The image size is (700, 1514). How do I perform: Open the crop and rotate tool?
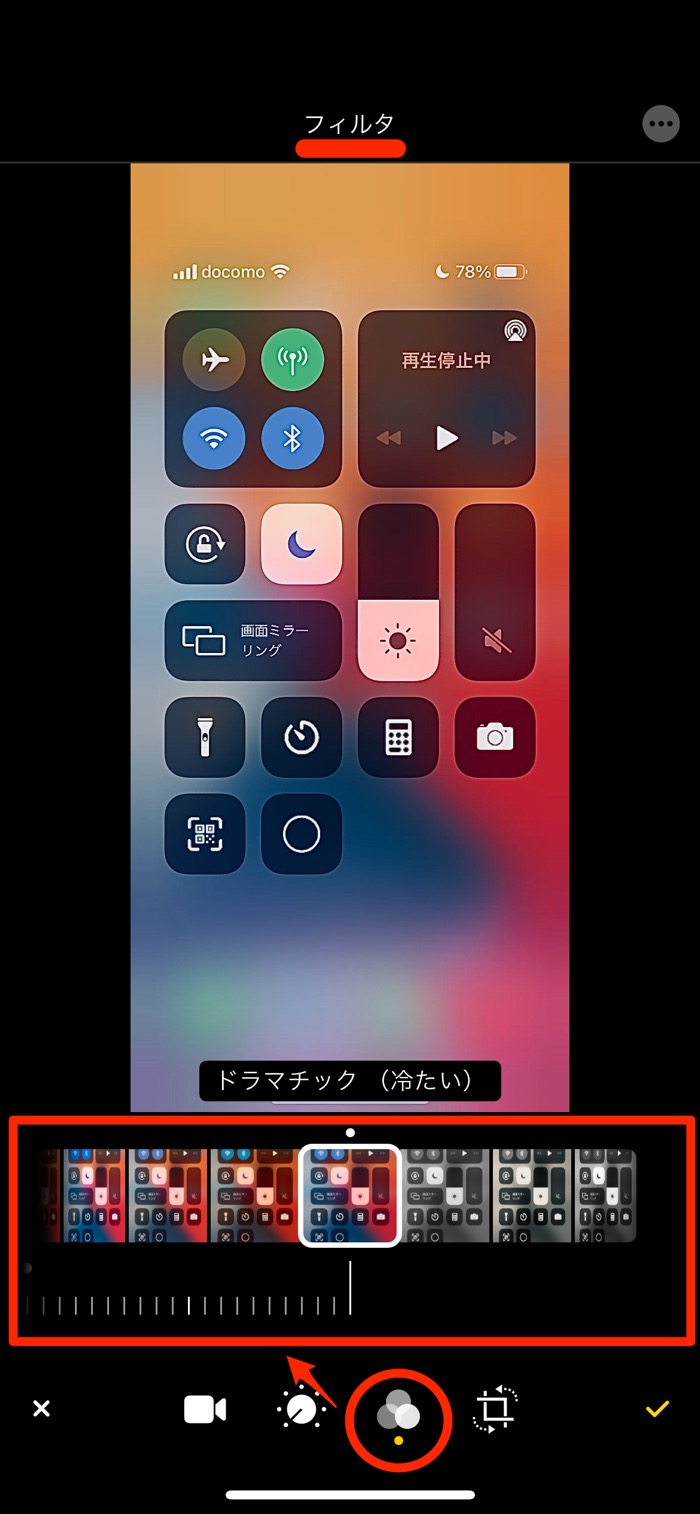494,1410
